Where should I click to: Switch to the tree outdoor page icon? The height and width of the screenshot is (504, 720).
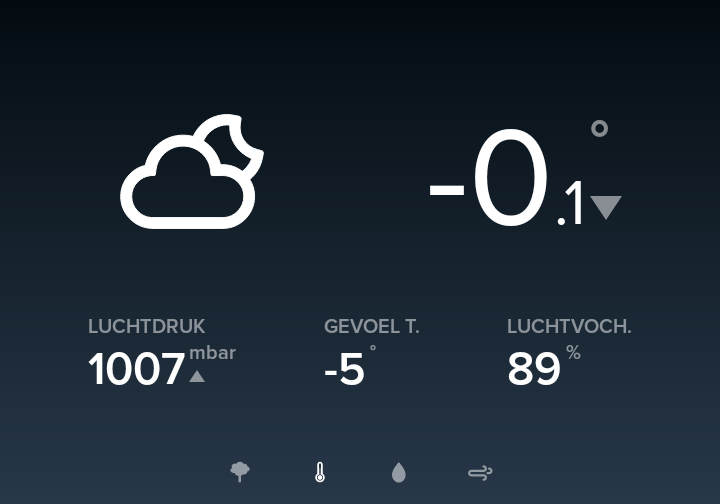pos(240,472)
